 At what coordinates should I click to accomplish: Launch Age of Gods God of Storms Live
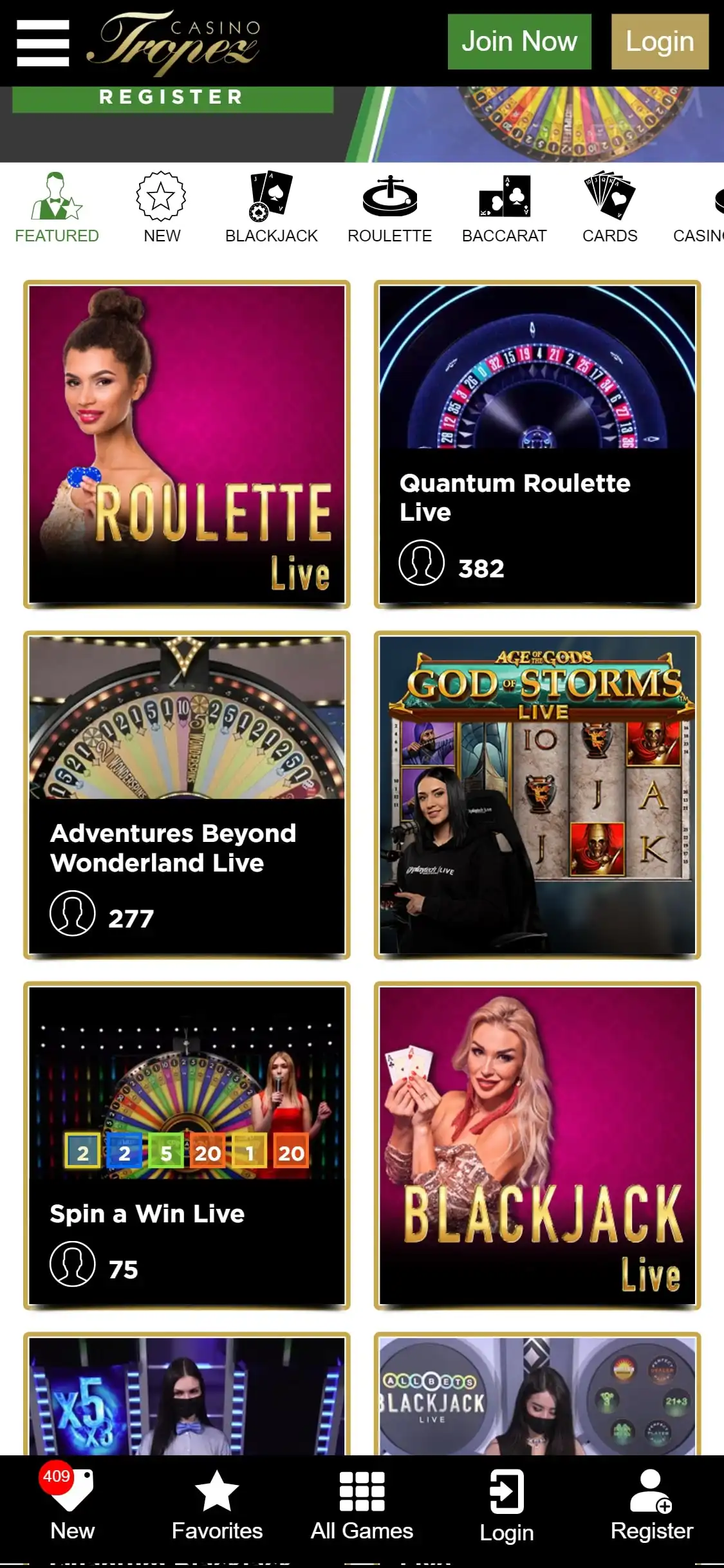537,795
